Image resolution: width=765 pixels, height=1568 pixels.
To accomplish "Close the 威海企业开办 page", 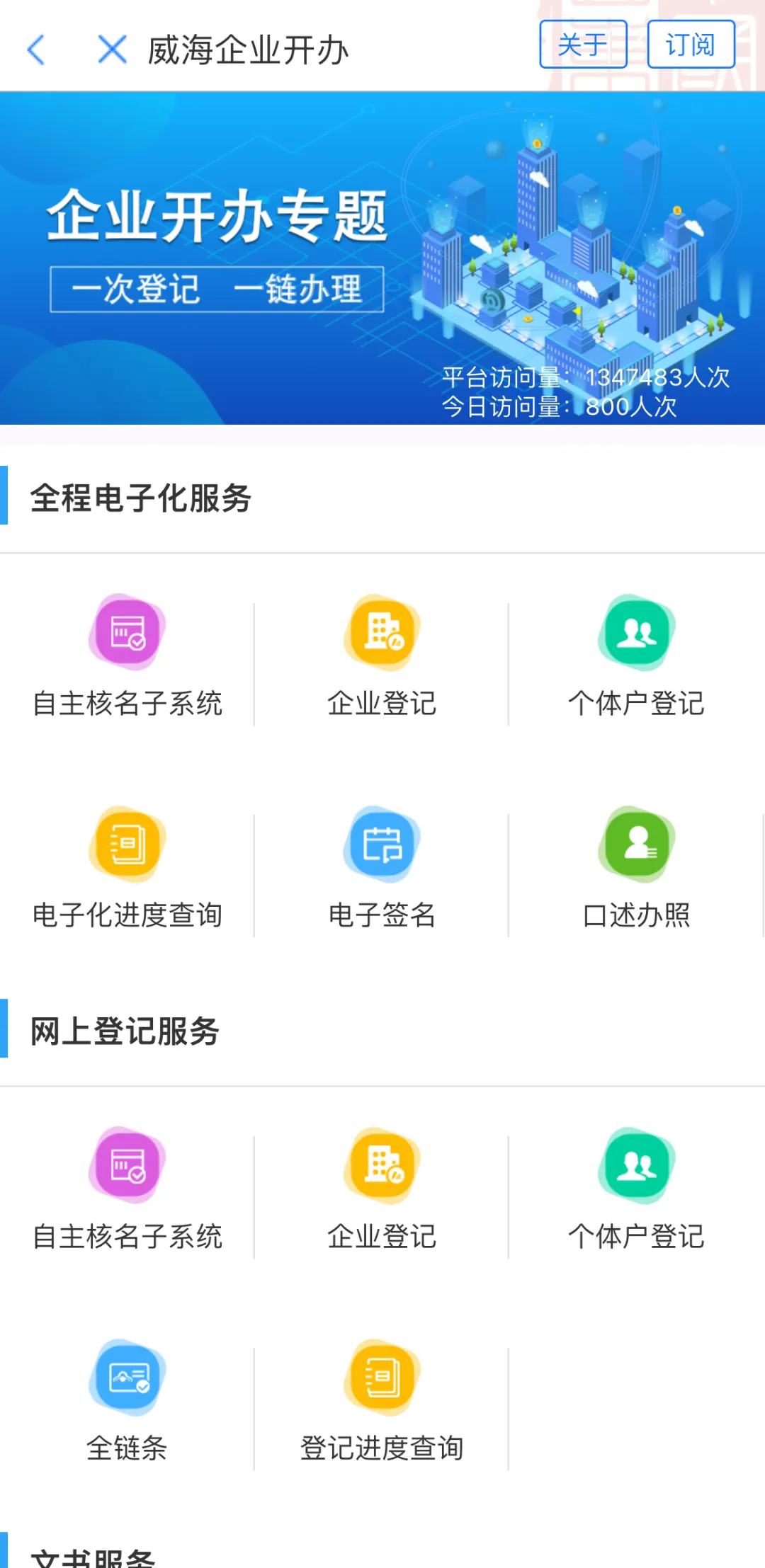I will 112,50.
